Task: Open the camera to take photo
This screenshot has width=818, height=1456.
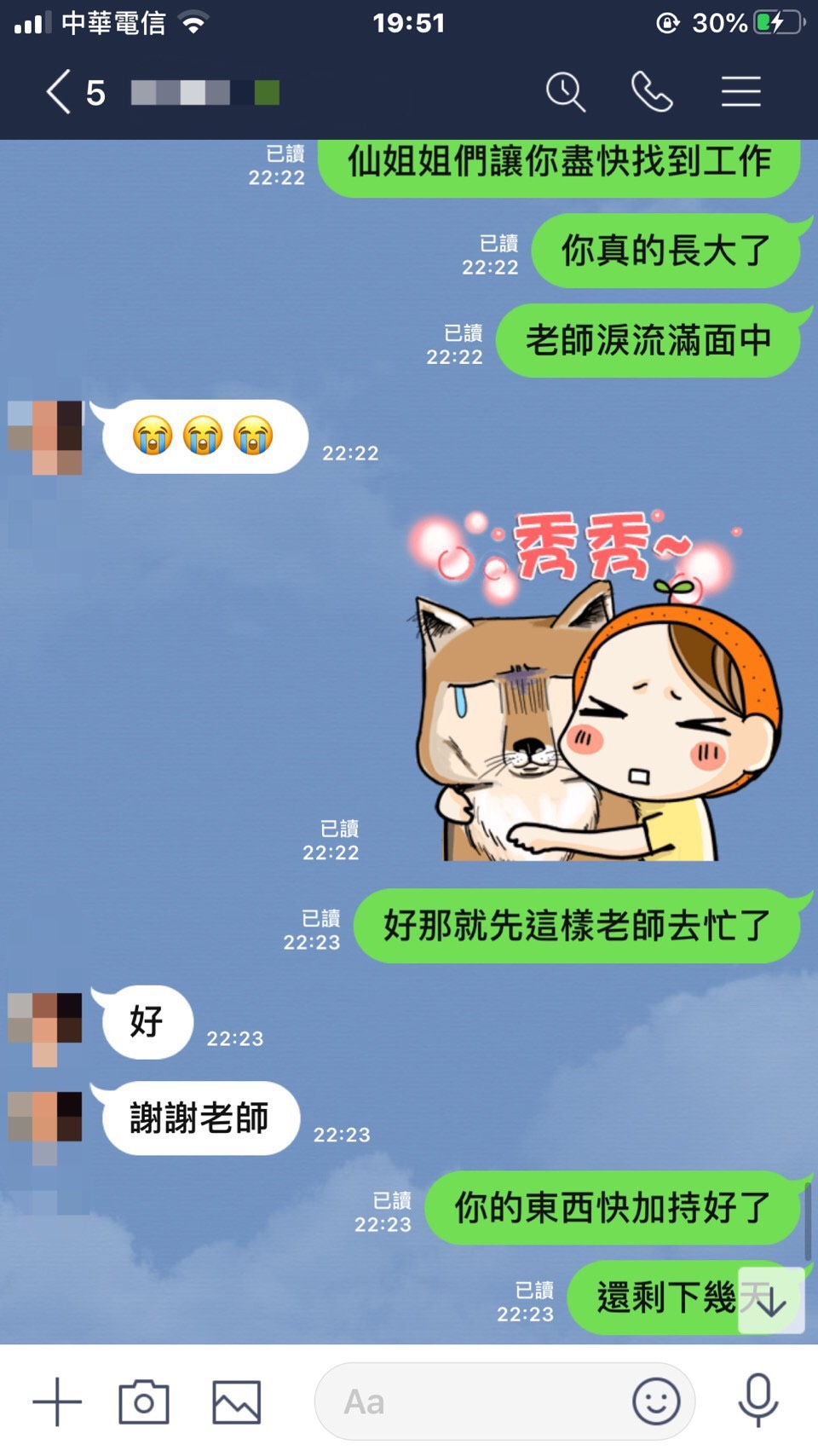Action: [x=144, y=1401]
